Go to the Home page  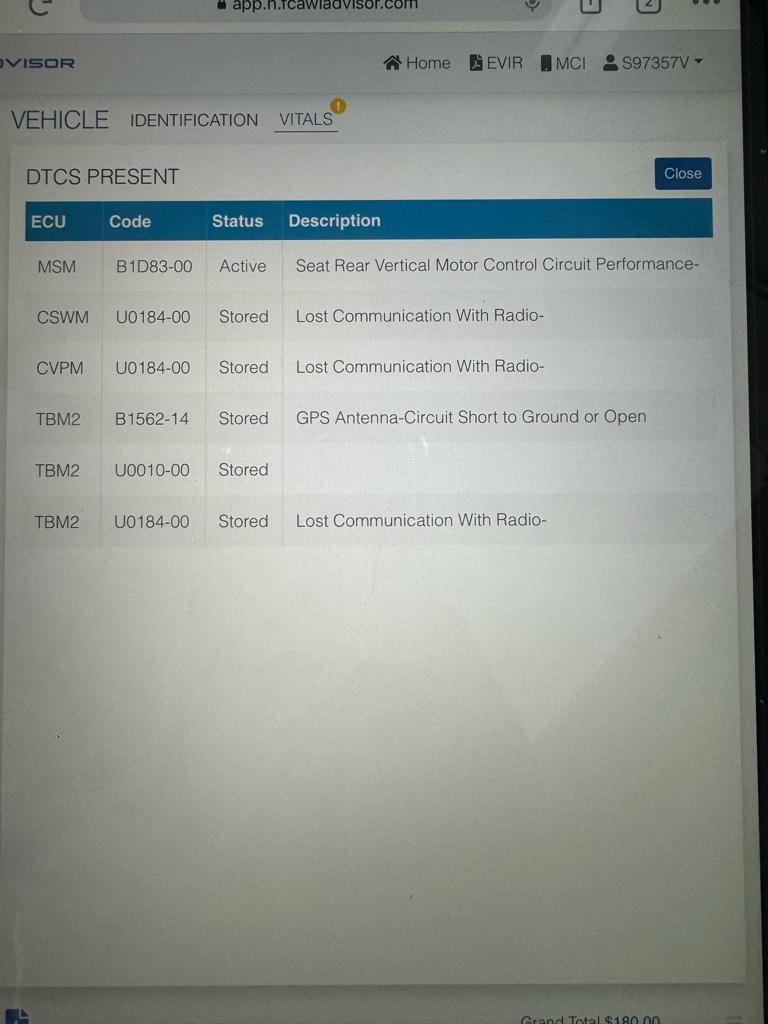click(x=417, y=63)
